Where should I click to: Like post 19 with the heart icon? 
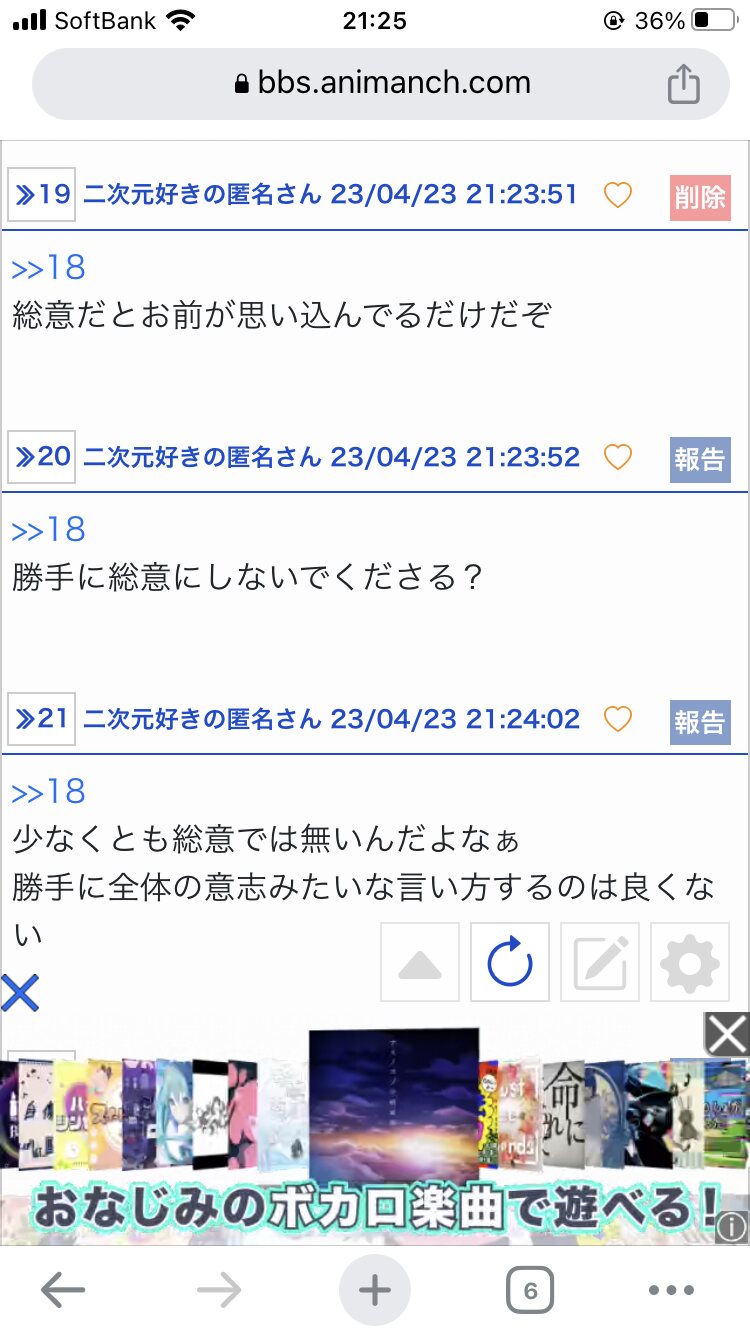pos(618,195)
